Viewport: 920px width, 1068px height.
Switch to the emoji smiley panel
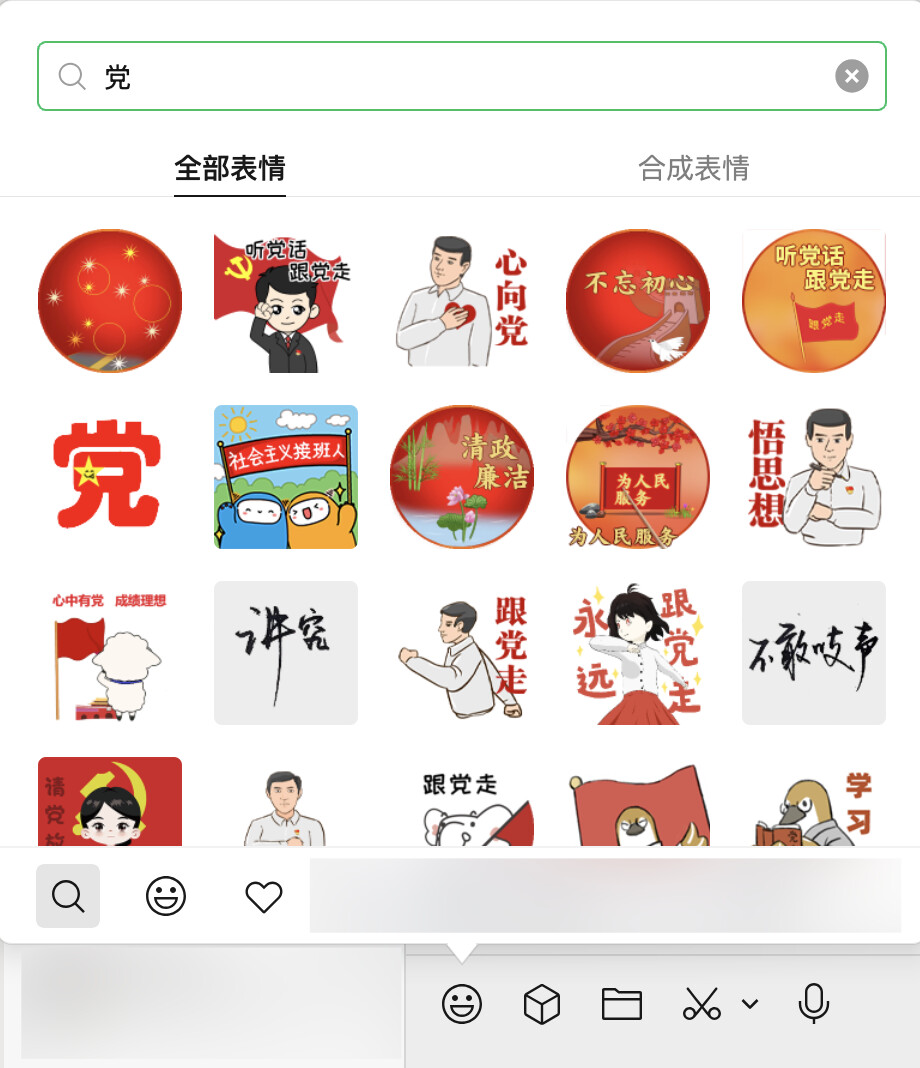pyautogui.click(x=166, y=896)
